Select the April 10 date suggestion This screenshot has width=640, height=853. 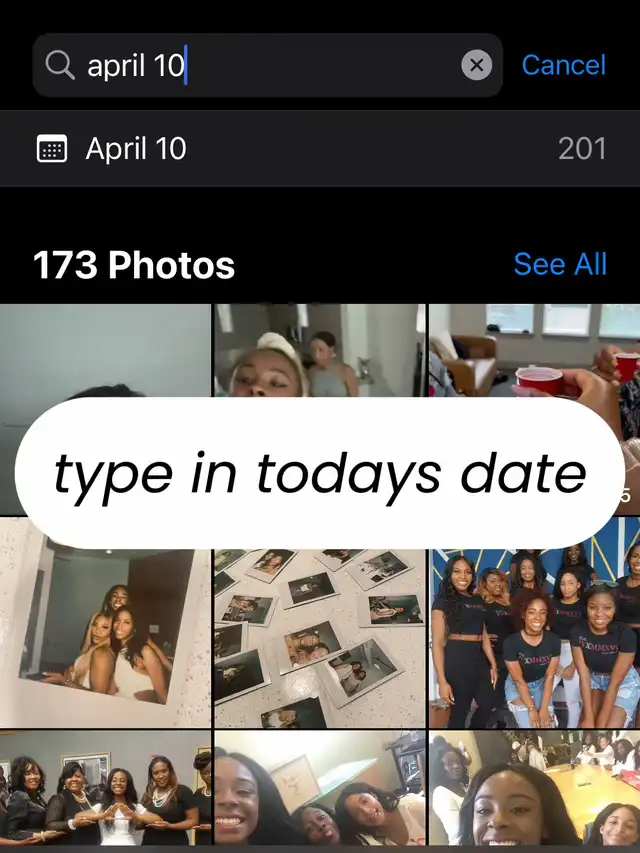click(x=320, y=149)
